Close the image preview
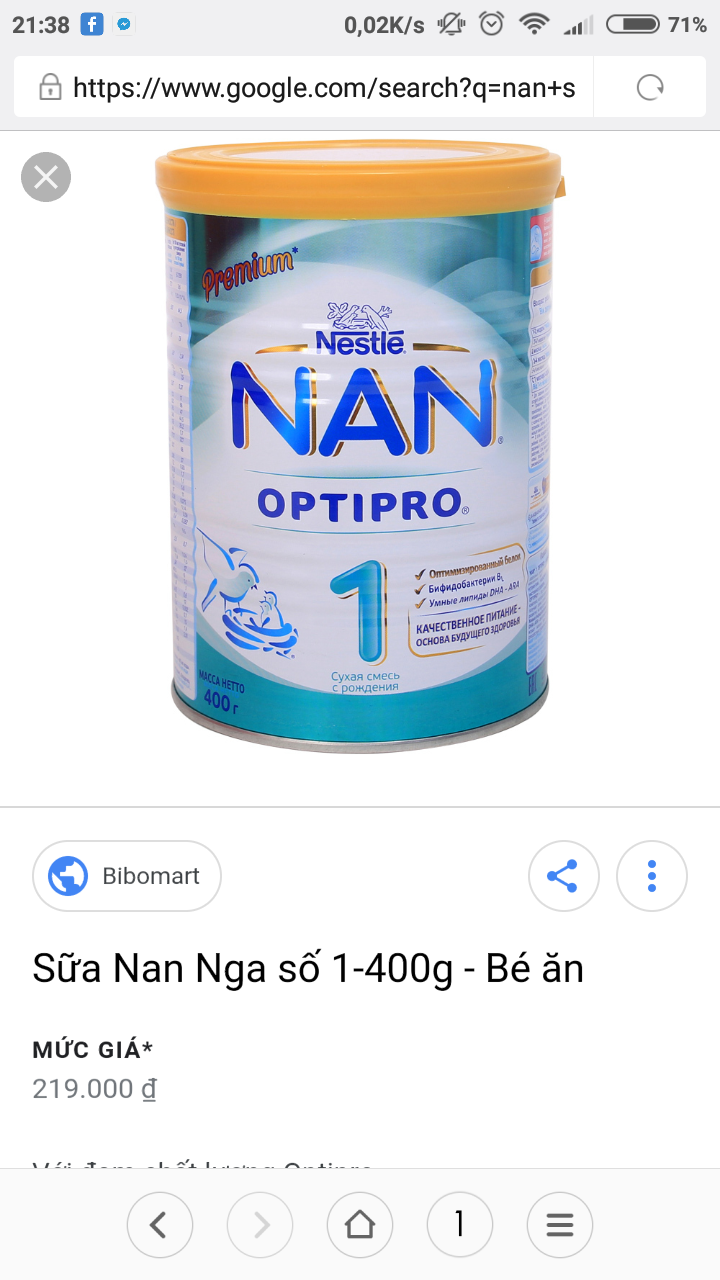The height and width of the screenshot is (1280, 720). pyautogui.click(x=46, y=178)
